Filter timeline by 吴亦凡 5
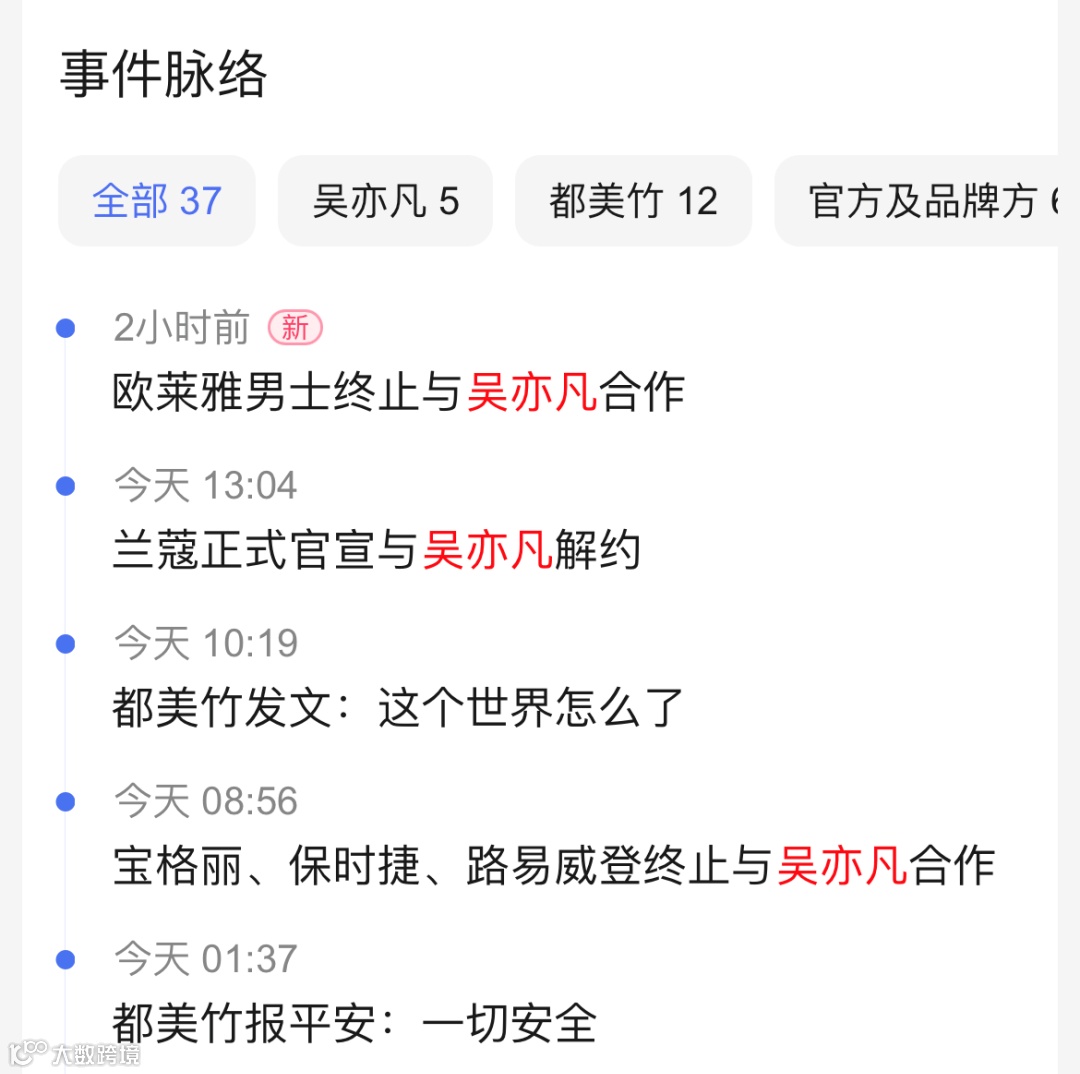This screenshot has height=1074, width=1080. pos(385,201)
